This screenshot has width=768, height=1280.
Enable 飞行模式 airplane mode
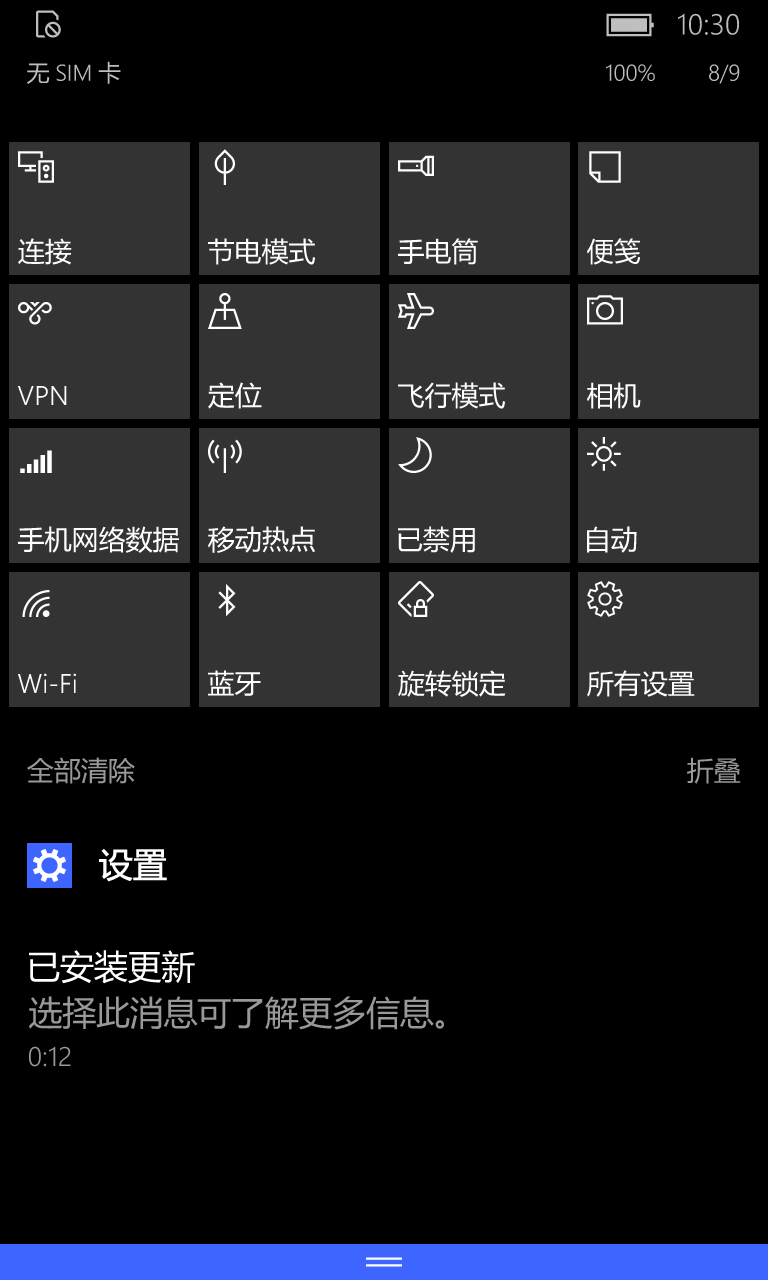point(479,351)
